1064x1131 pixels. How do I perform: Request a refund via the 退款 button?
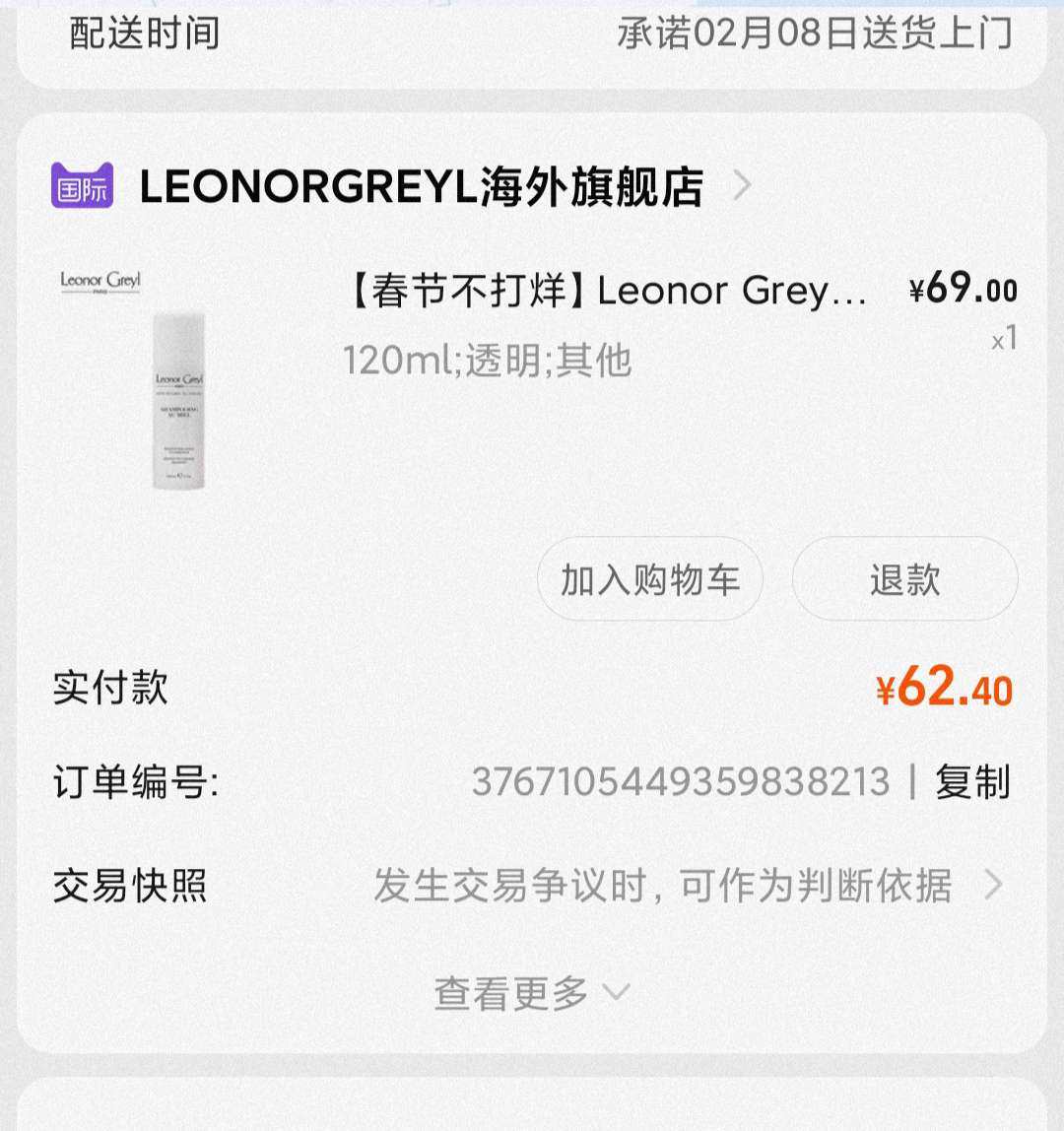coord(903,580)
